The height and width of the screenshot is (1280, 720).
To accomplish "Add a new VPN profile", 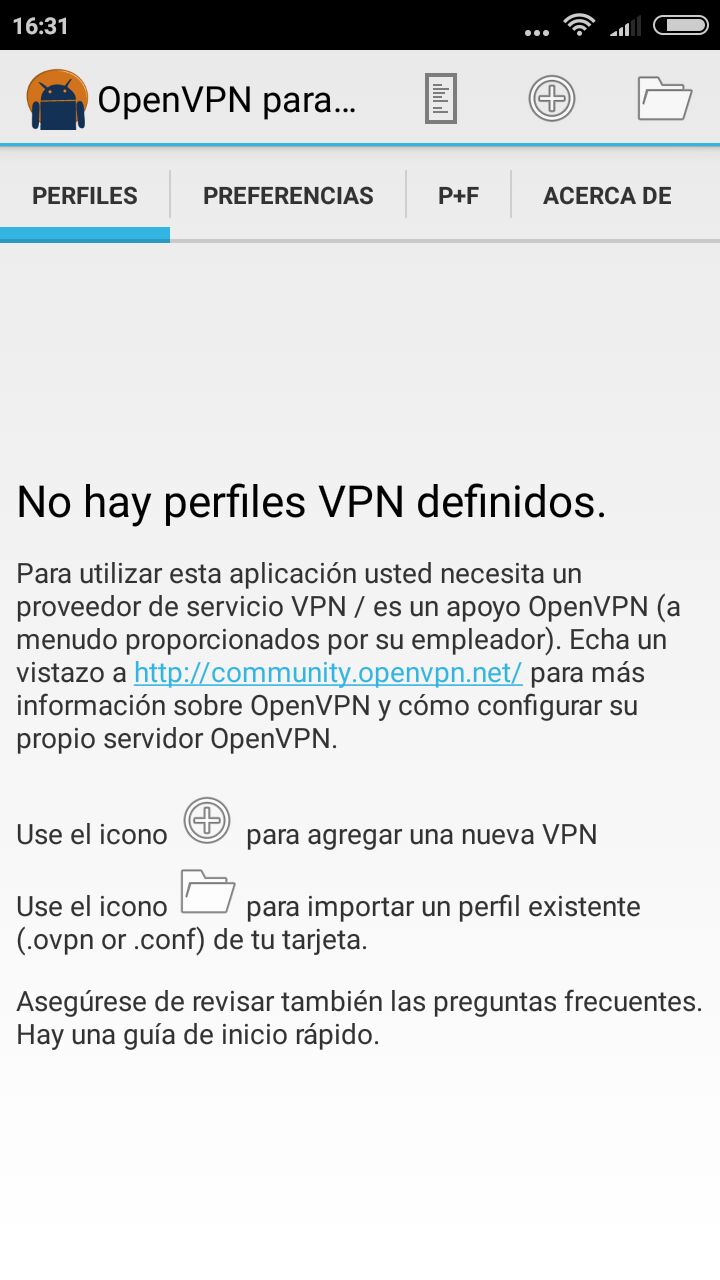I will click(552, 99).
